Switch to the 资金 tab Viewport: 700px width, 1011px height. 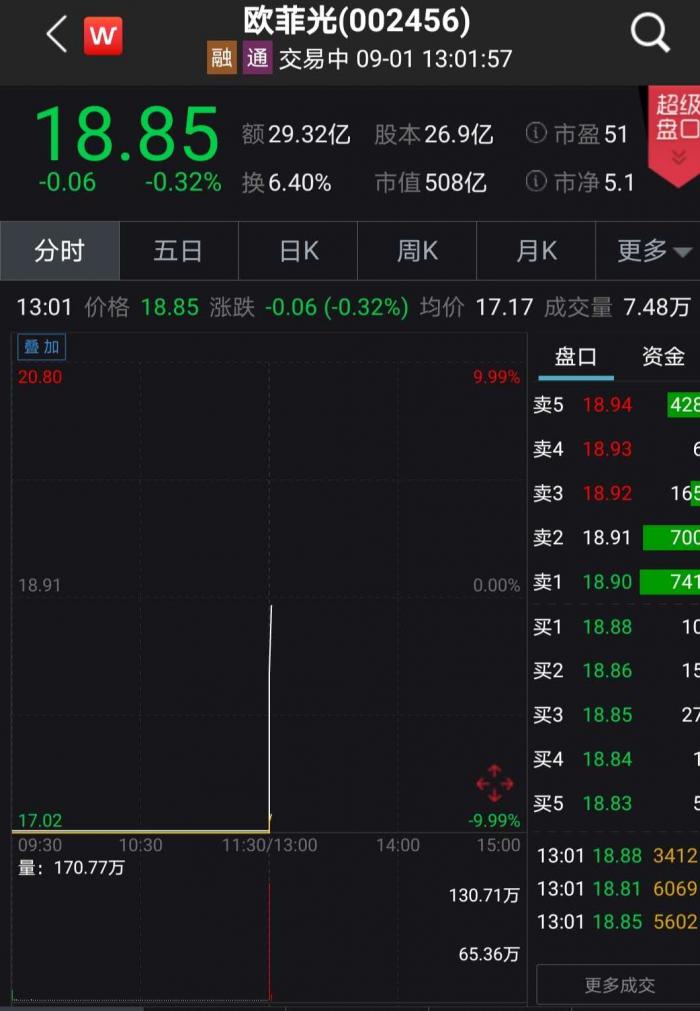click(x=662, y=357)
